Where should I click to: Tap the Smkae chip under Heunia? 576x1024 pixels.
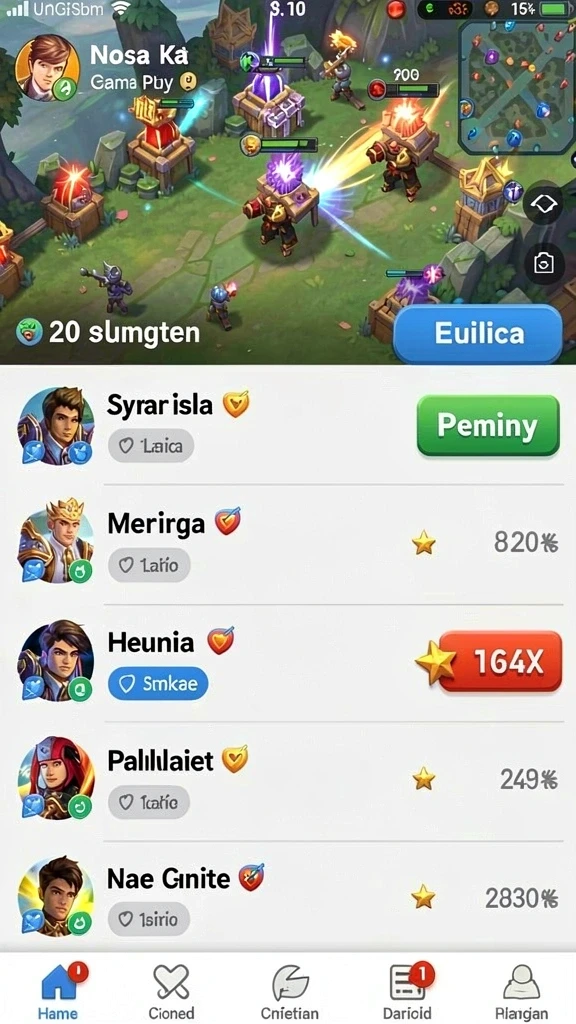(158, 684)
